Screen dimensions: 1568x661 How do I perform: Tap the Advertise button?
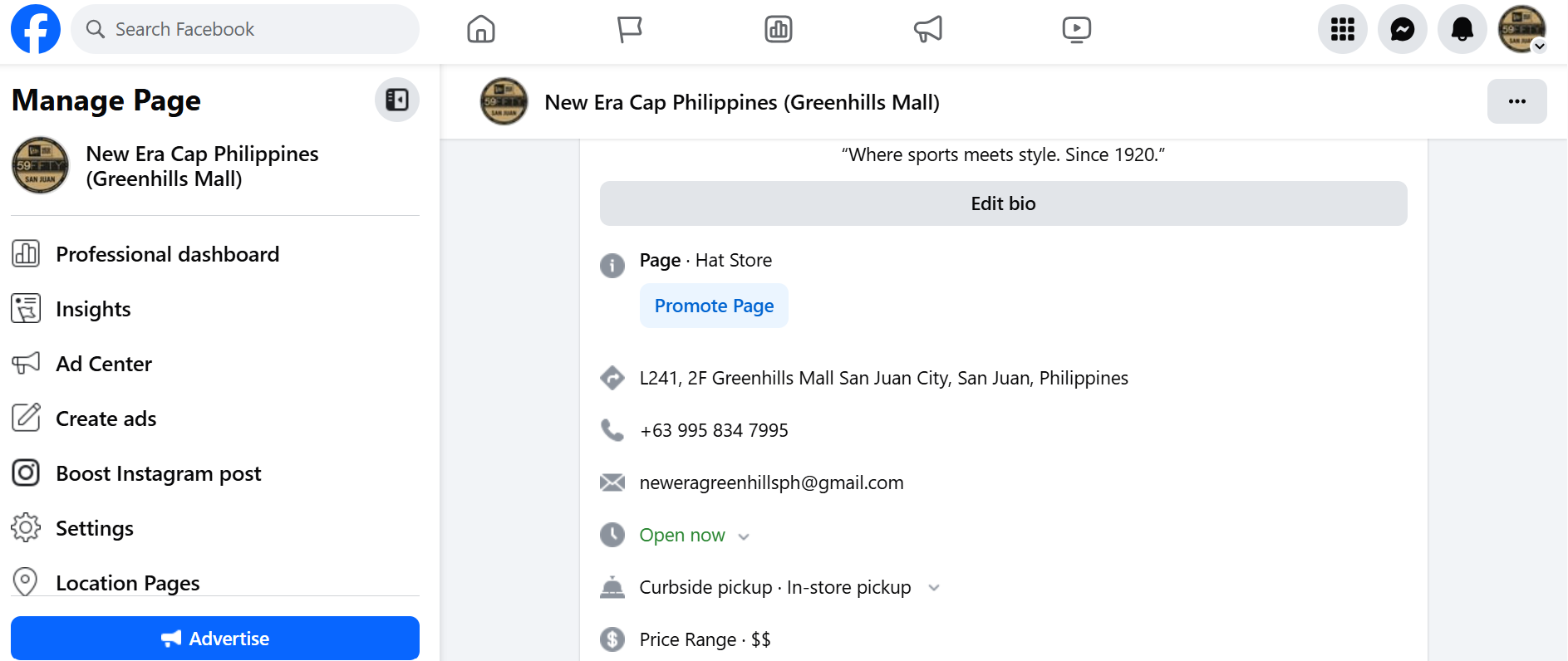pos(214,638)
